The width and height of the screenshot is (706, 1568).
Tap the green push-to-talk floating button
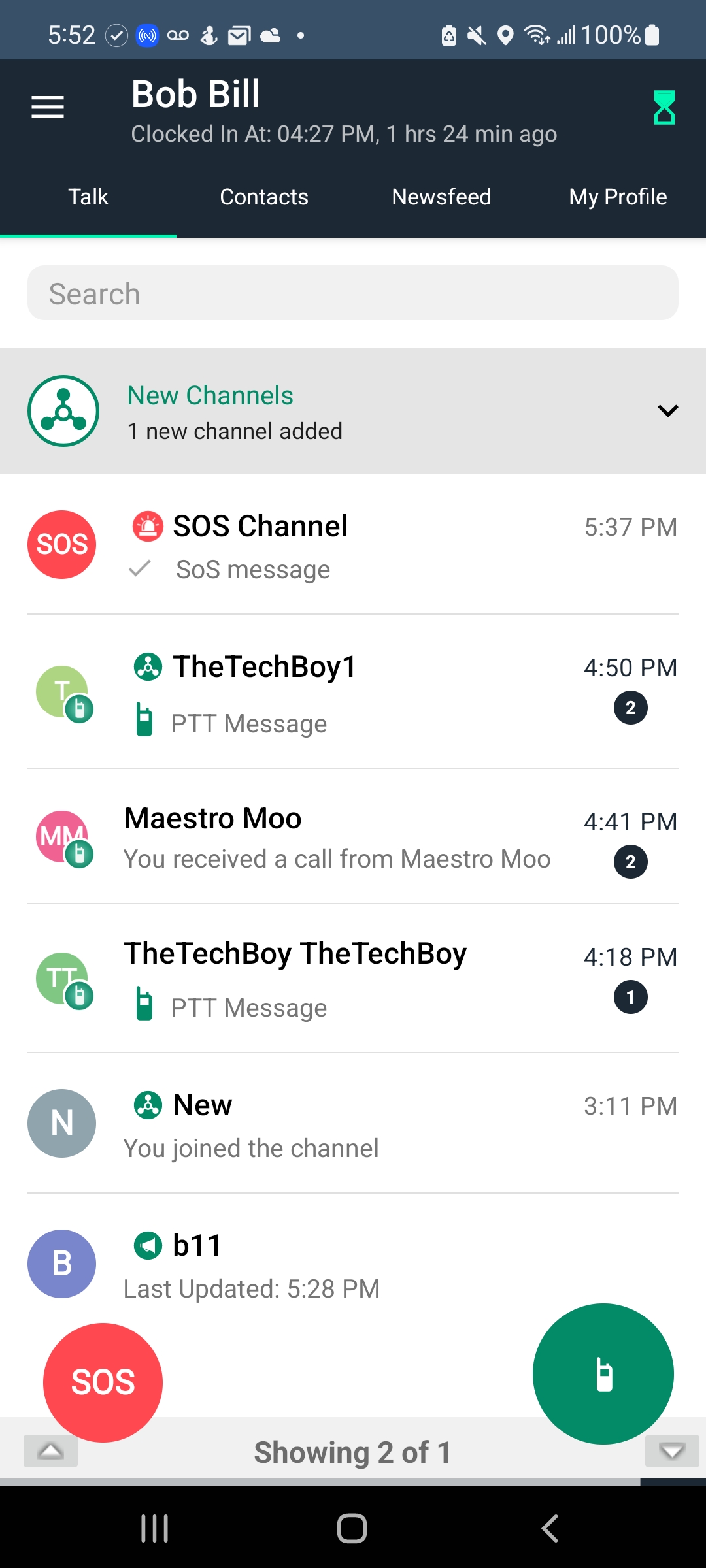coord(603,1373)
